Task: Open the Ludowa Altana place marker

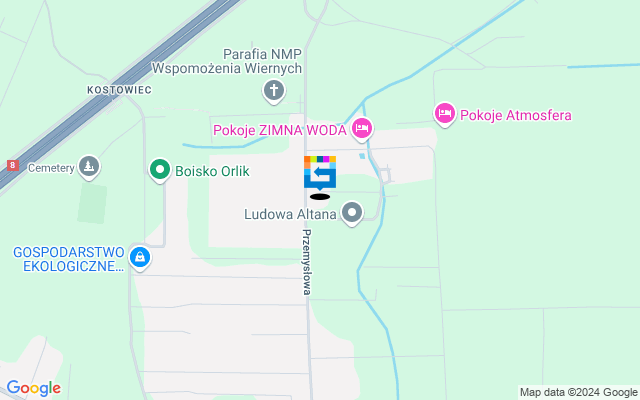Action: [352, 212]
